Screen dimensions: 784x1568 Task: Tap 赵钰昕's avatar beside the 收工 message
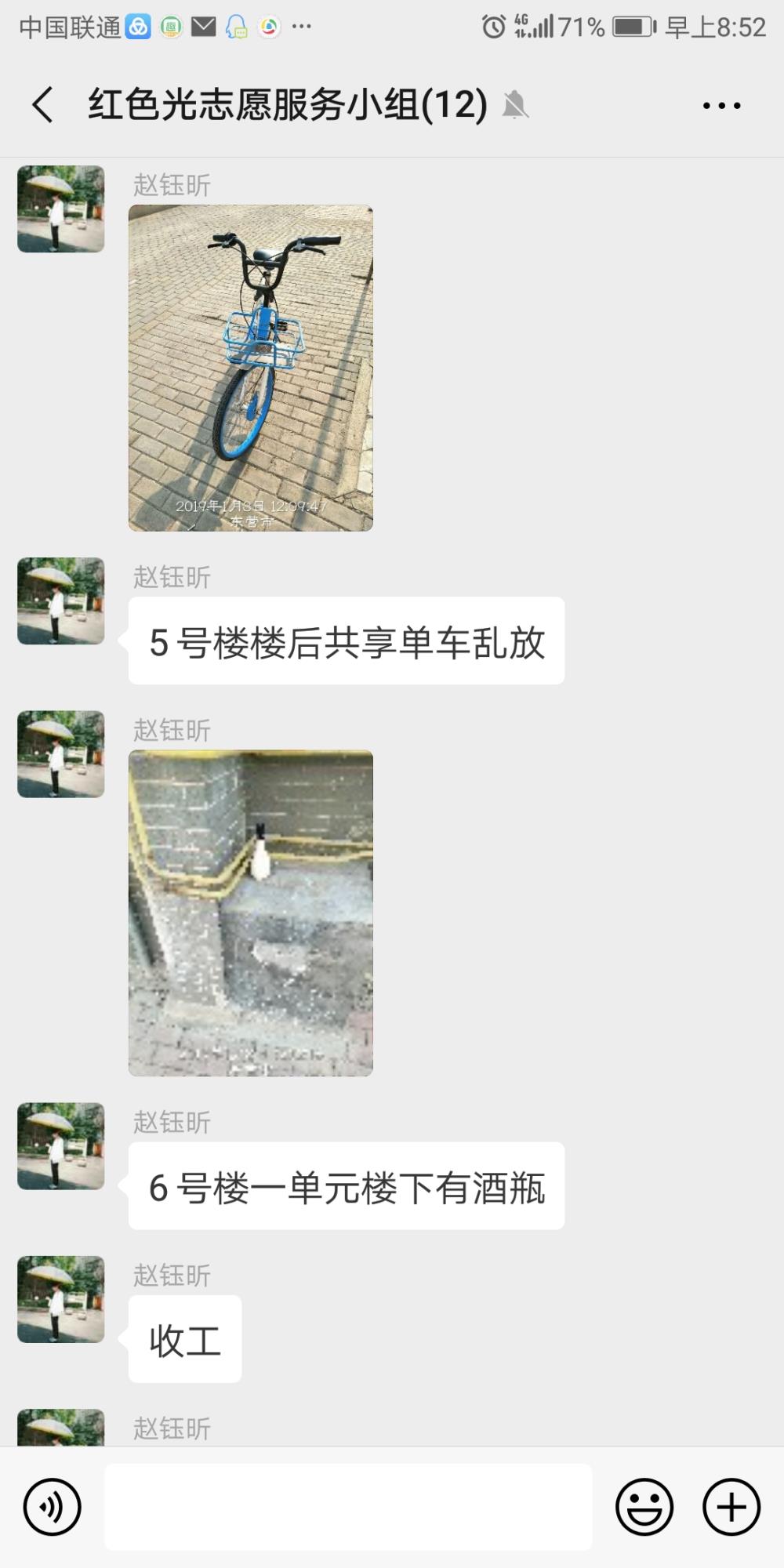click(61, 1299)
